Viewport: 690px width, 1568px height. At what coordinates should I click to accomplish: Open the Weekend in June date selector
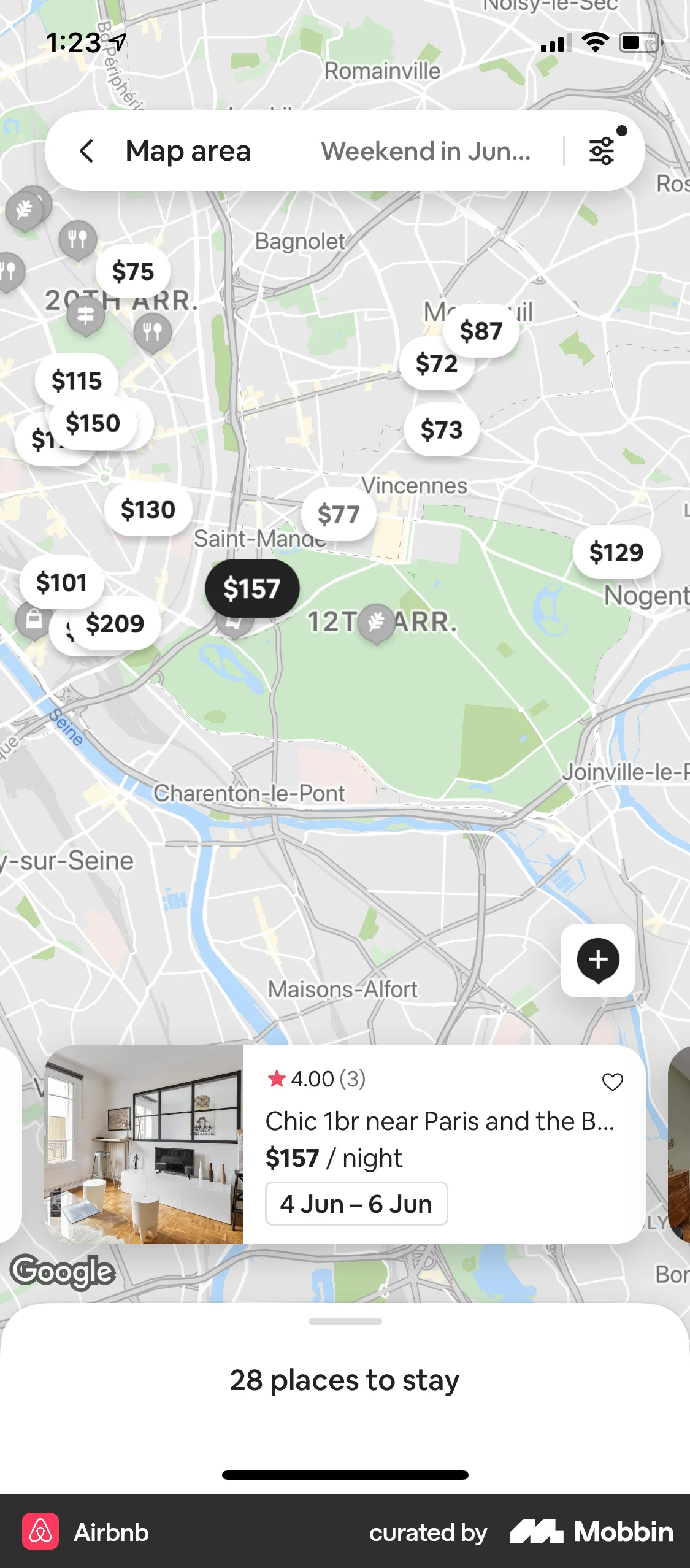tap(426, 151)
